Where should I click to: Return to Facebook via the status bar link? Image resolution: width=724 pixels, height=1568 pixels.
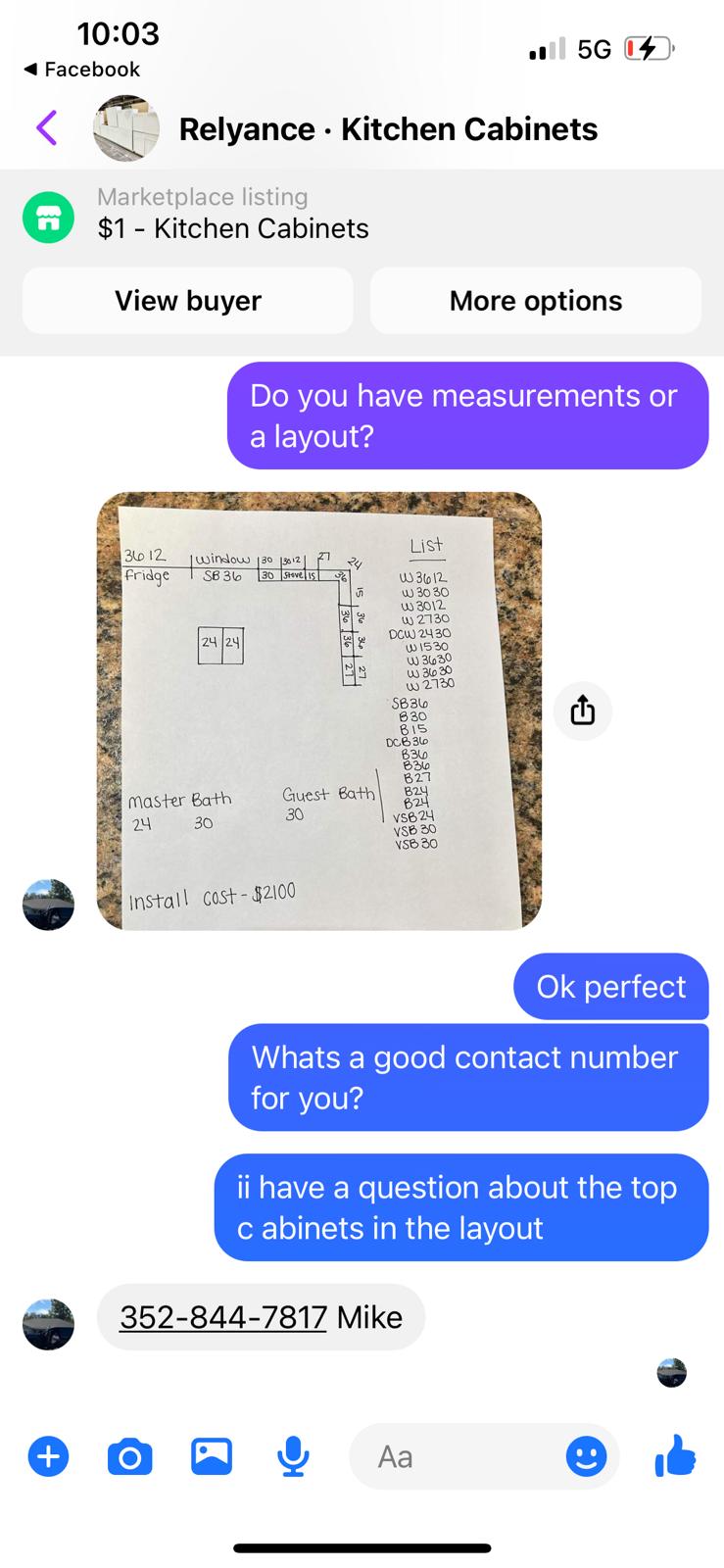pyautogui.click(x=81, y=70)
